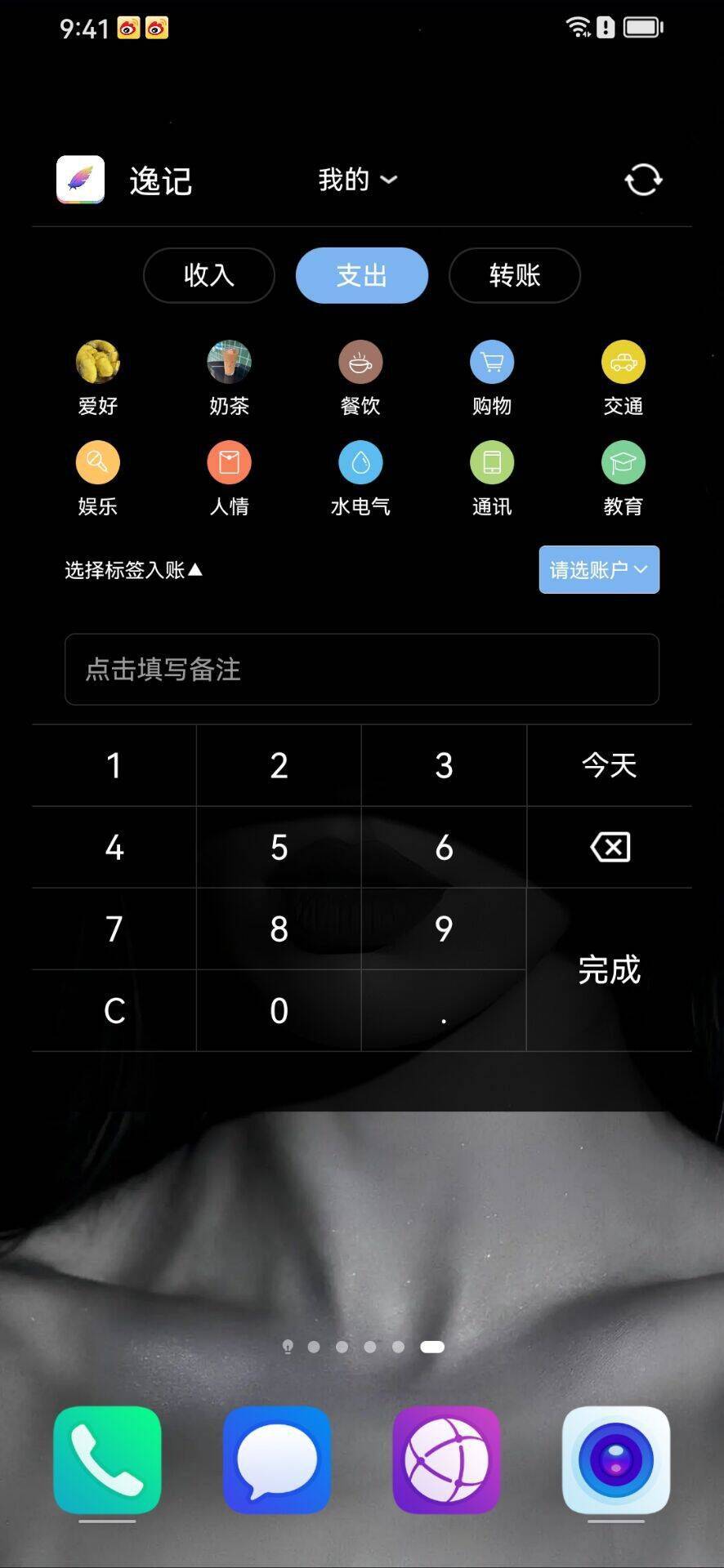Image resolution: width=724 pixels, height=1568 pixels.
Task: Clear amount with the C key
Action: (114, 1011)
